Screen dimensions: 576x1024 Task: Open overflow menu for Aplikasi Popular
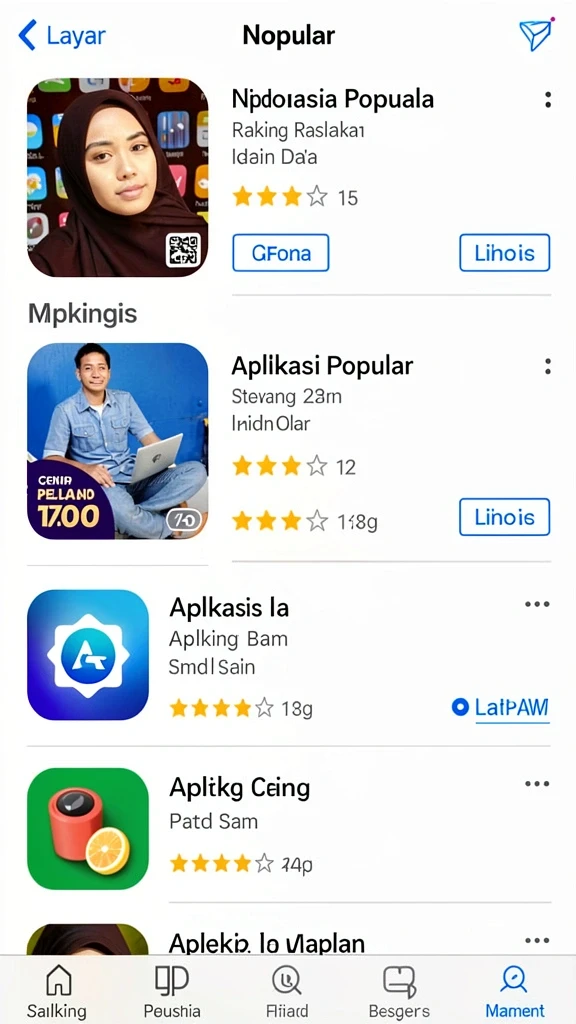547,366
